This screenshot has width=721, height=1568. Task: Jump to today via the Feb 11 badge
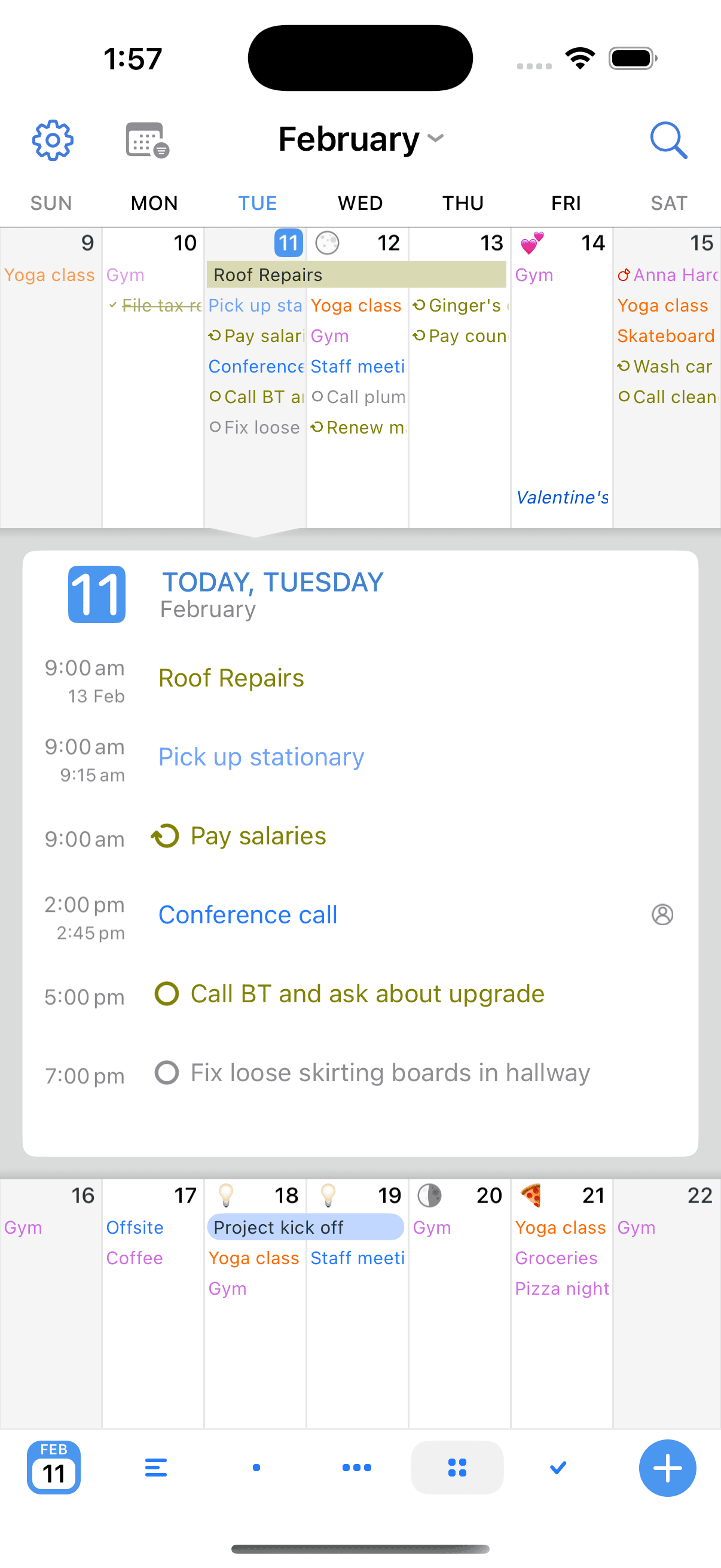click(x=54, y=1469)
